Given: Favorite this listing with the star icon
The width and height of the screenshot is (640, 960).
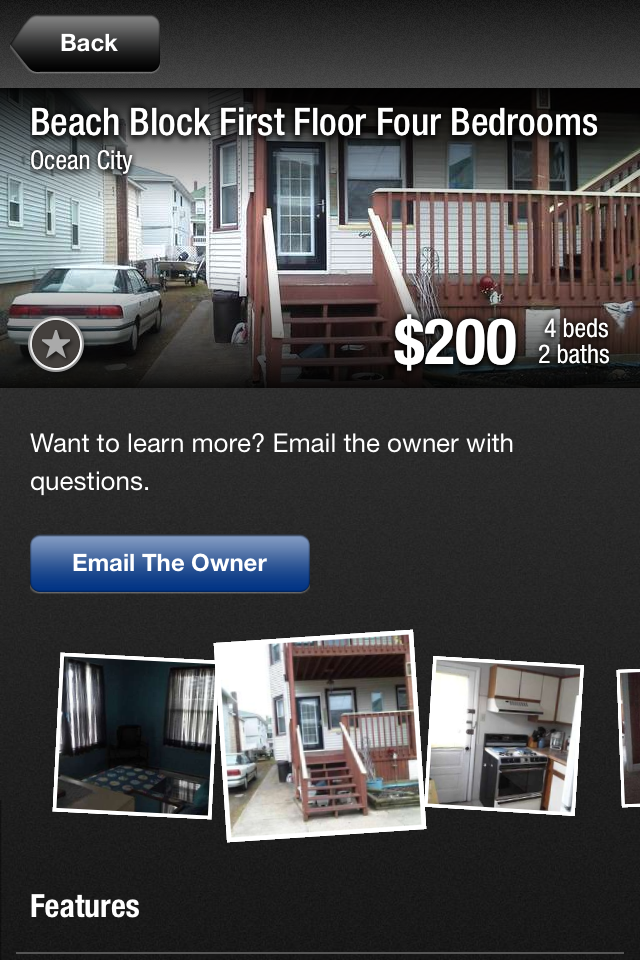Looking at the screenshot, I should point(56,345).
